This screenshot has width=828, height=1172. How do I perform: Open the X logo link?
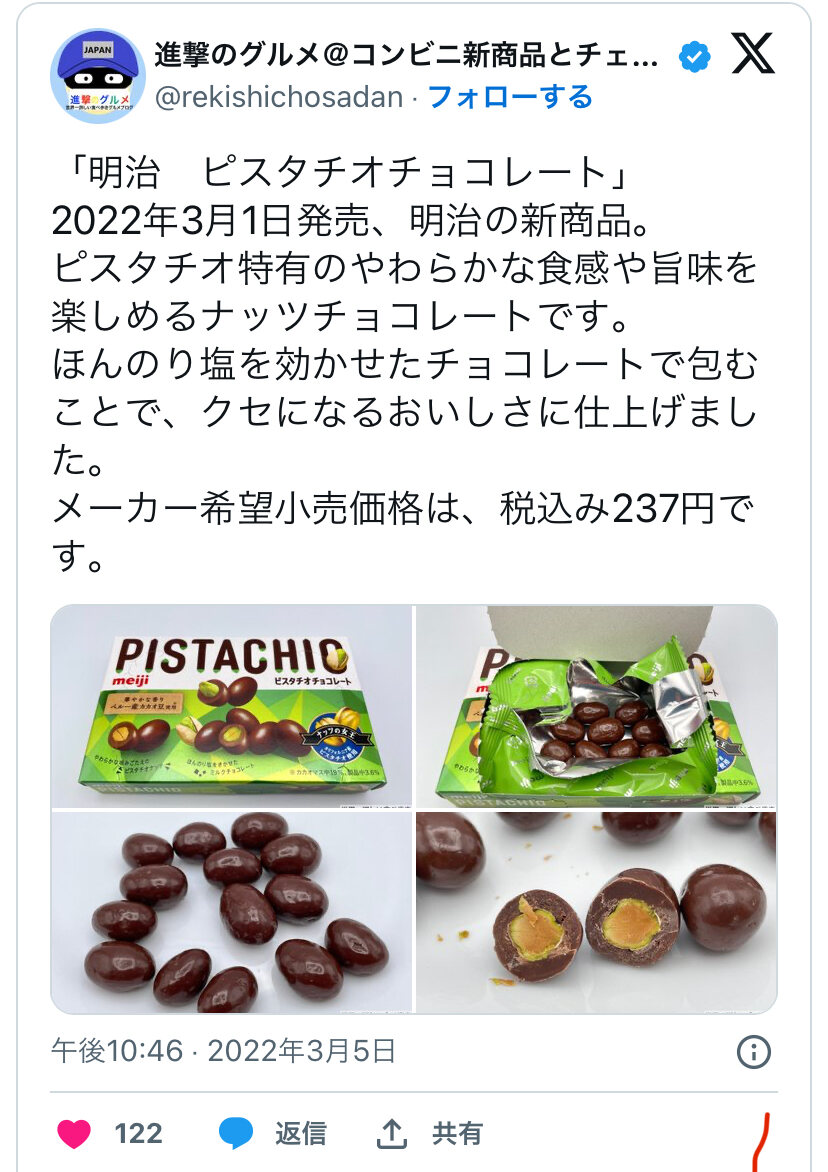pyautogui.click(x=753, y=54)
